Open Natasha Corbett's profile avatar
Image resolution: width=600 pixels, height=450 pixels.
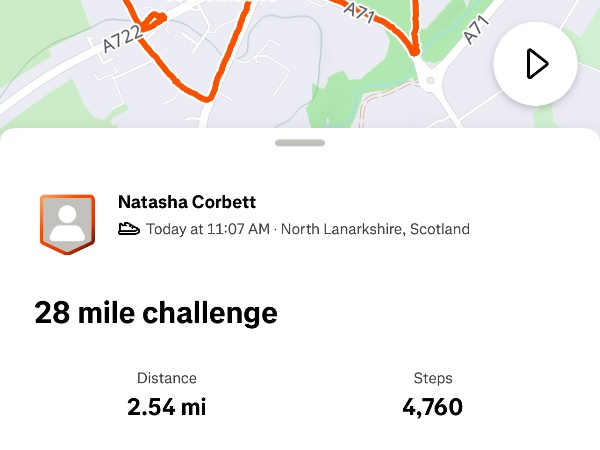point(67,223)
